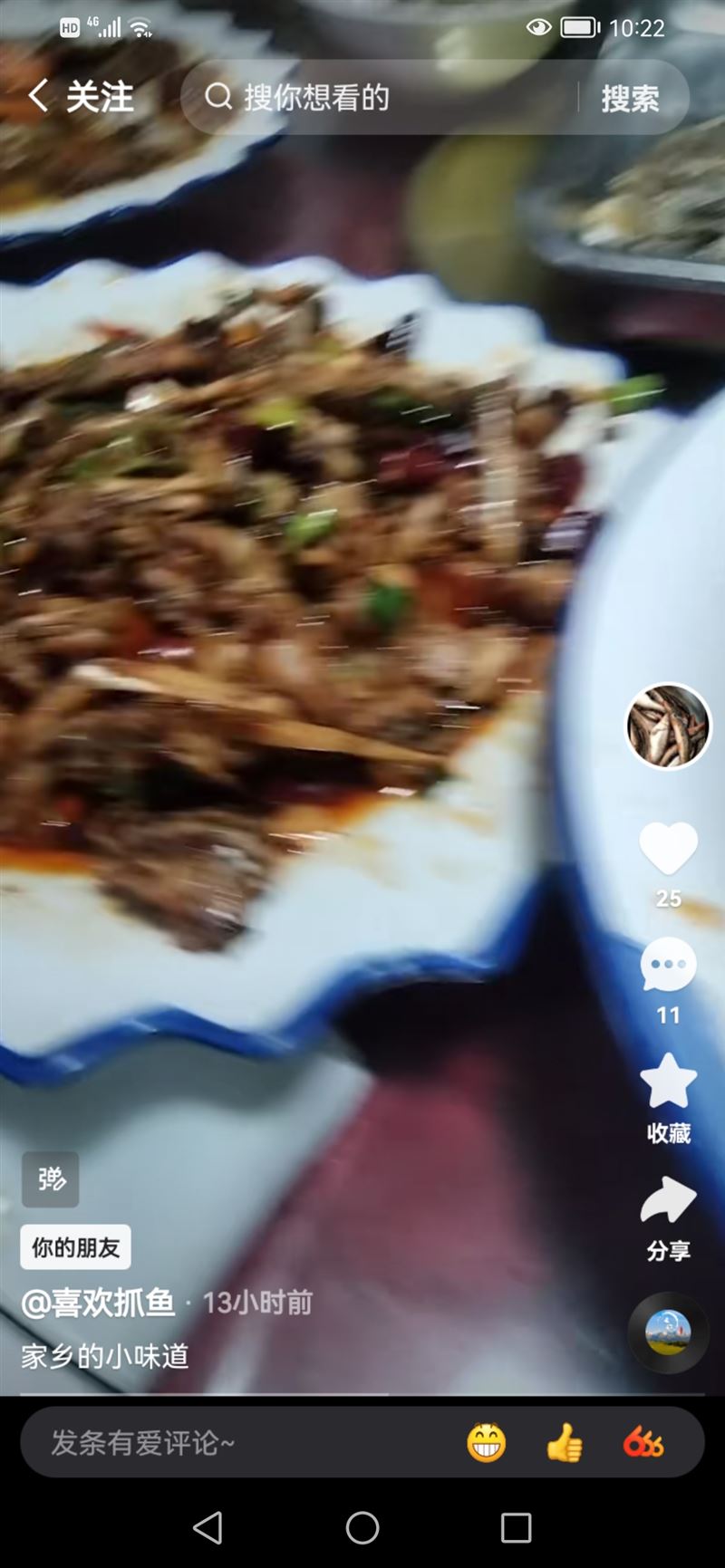Go back via the 关注 arrow
Image resolution: width=725 pixels, height=1568 pixels.
pyautogui.click(x=38, y=96)
